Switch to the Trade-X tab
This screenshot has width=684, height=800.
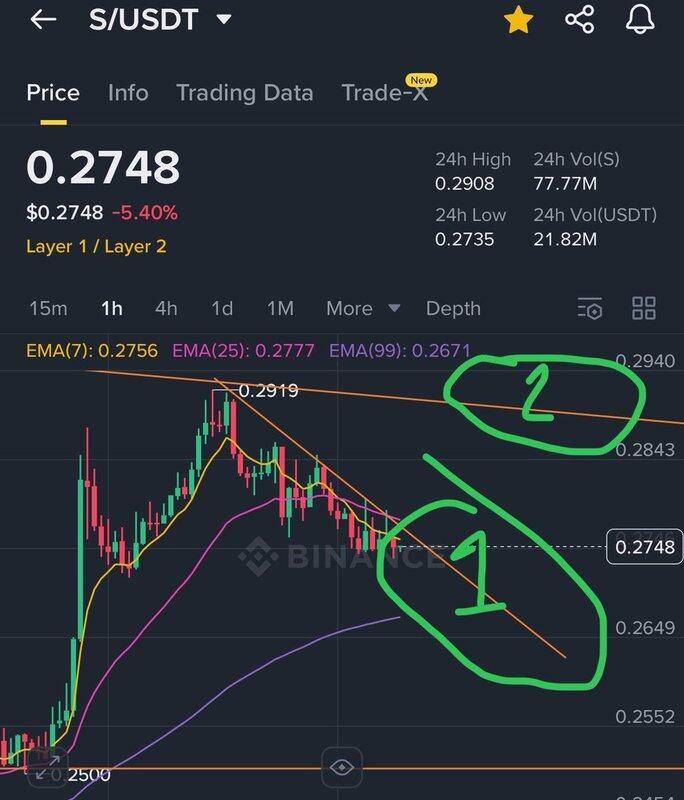(x=386, y=93)
